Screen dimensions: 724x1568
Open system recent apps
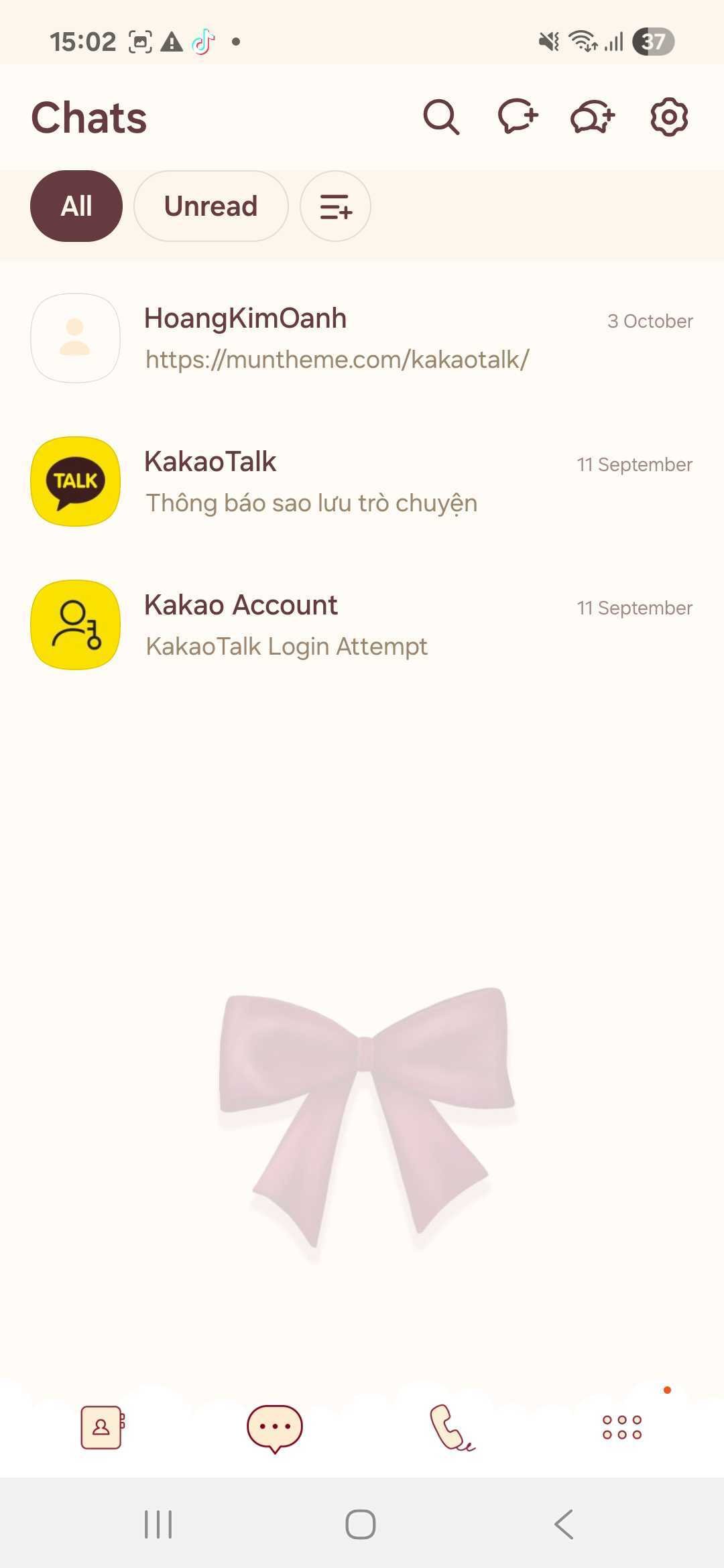point(159,1524)
